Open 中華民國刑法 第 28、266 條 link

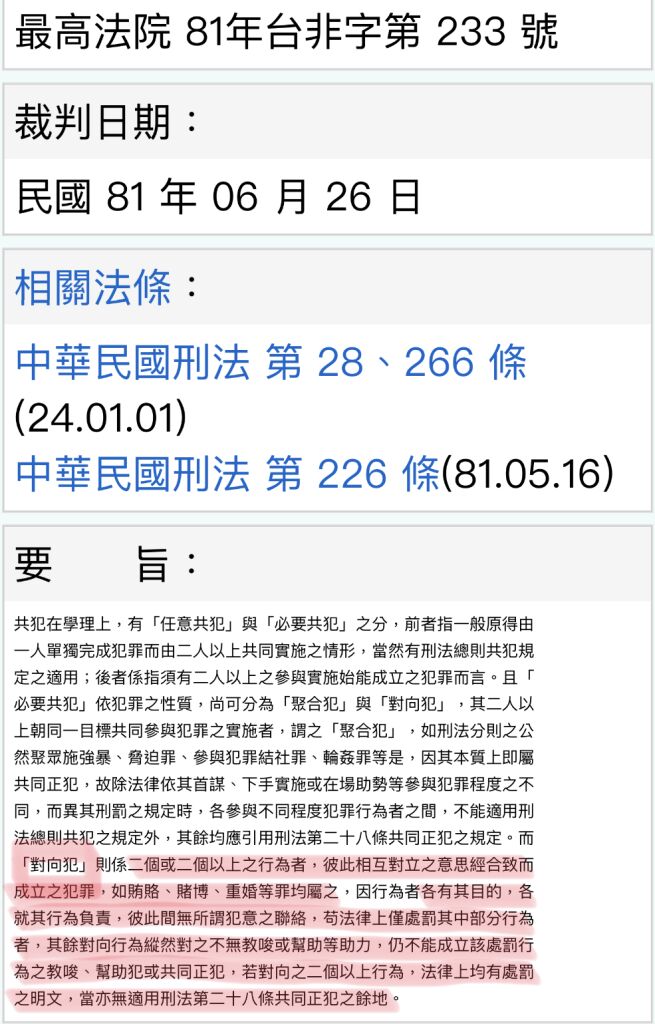[271, 363]
